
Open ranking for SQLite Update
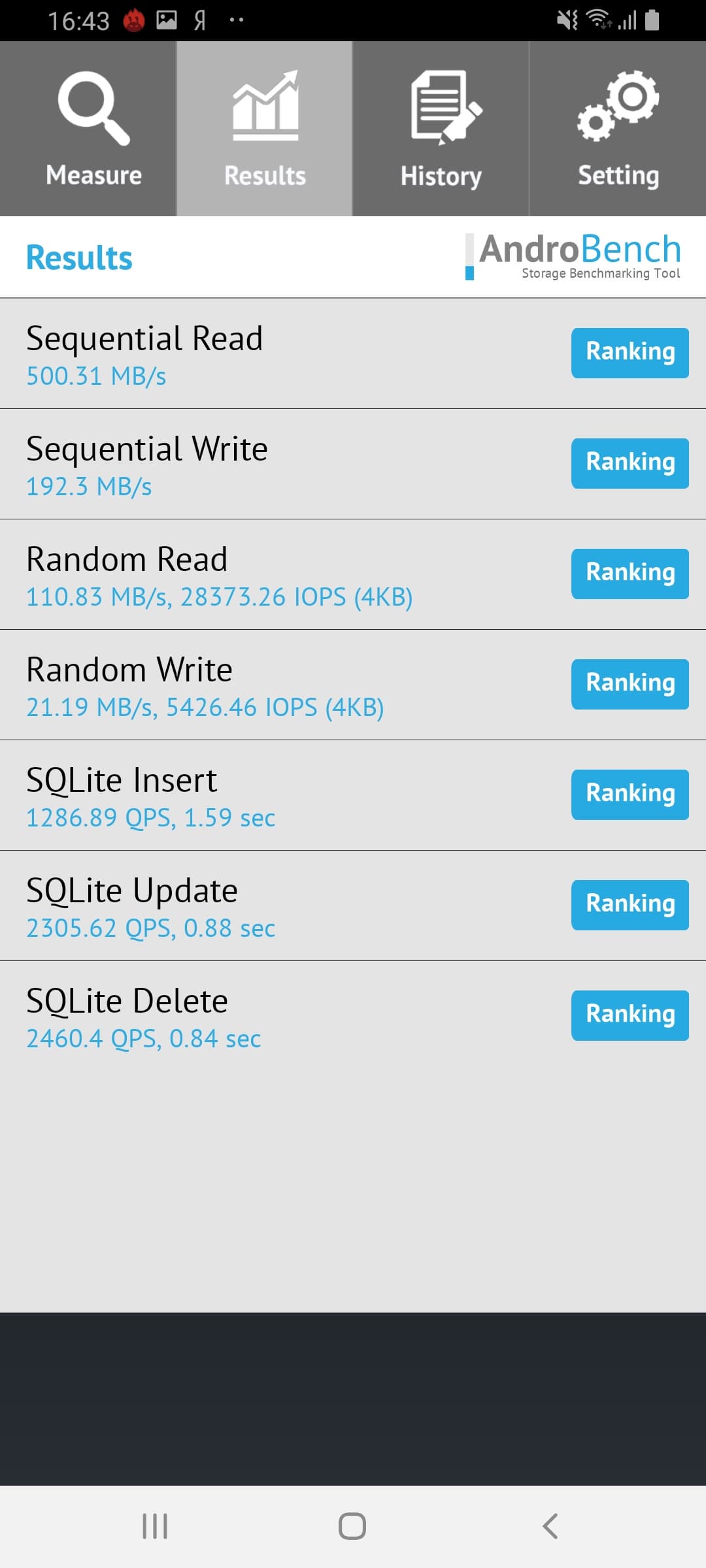630,905
